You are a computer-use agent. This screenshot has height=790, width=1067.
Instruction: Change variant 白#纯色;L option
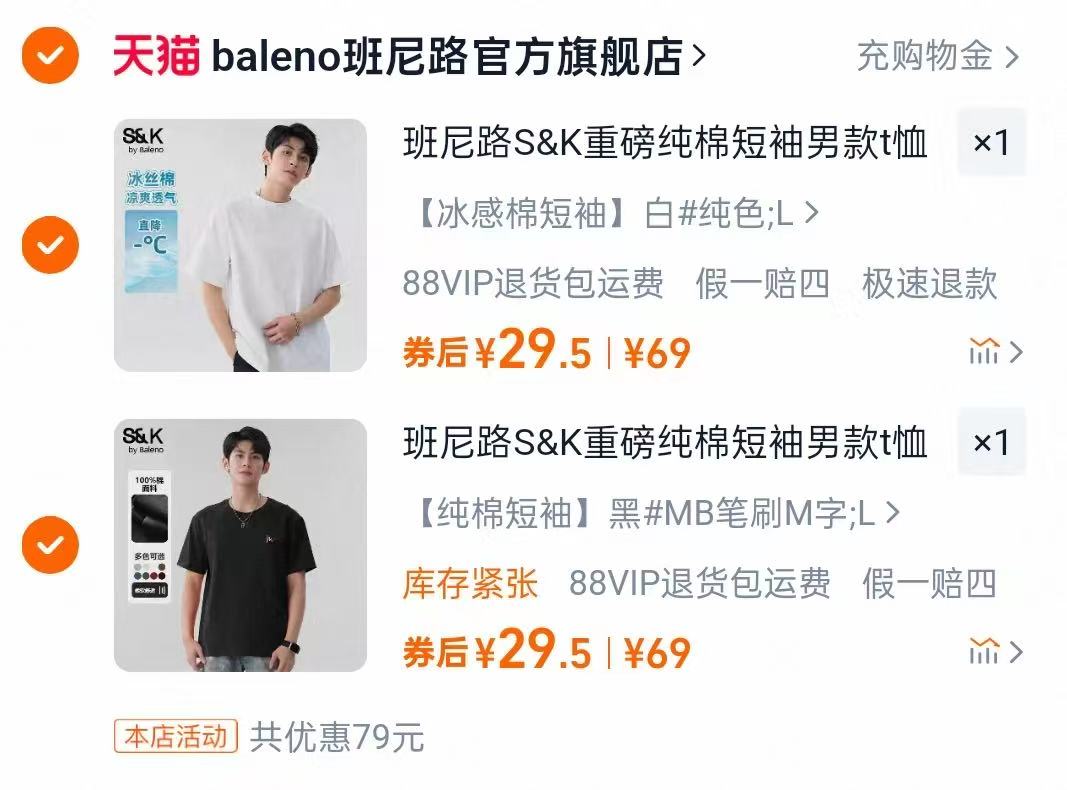[x=612, y=214]
